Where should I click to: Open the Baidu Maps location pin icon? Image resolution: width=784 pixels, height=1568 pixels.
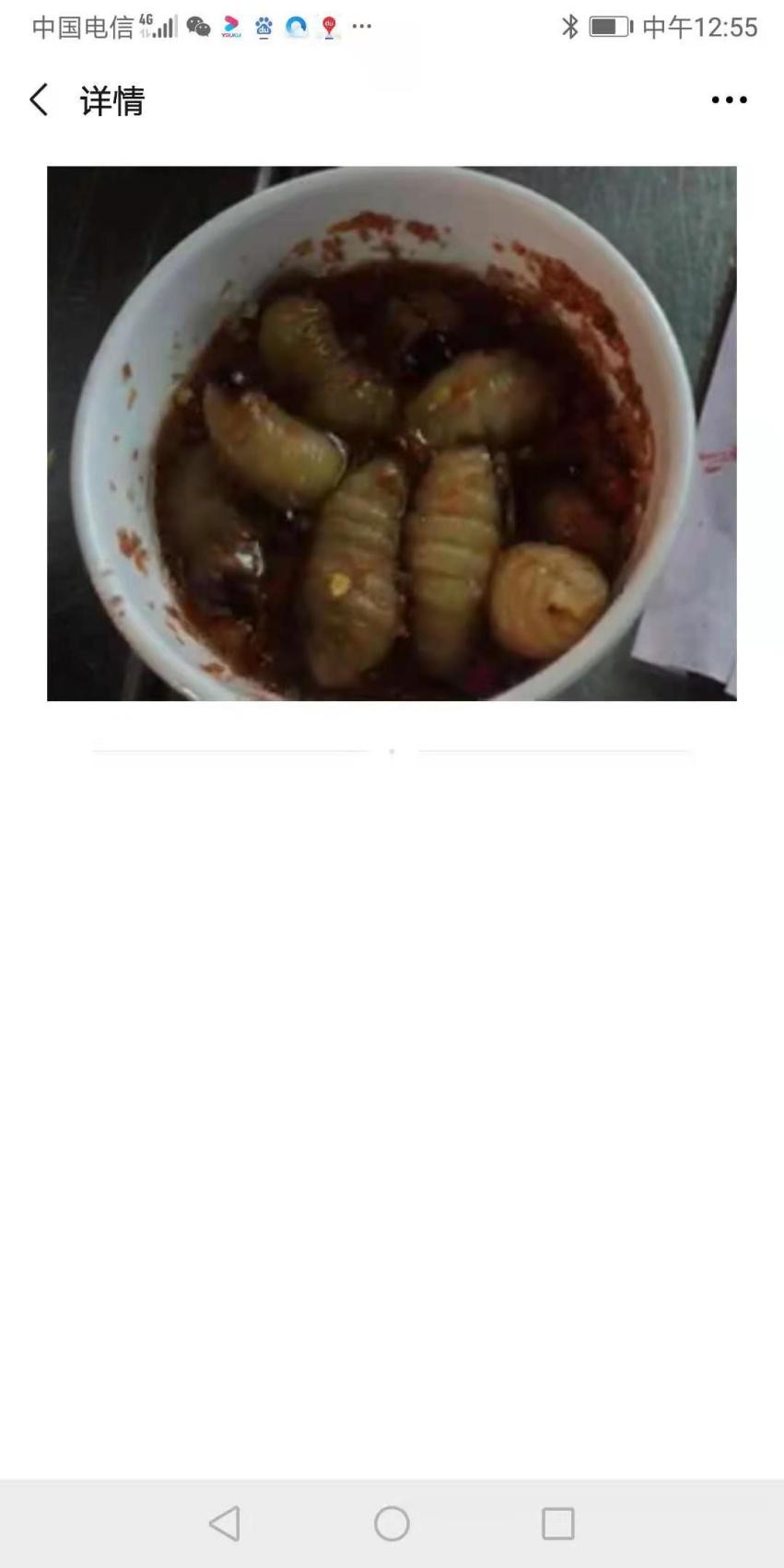tap(328, 27)
